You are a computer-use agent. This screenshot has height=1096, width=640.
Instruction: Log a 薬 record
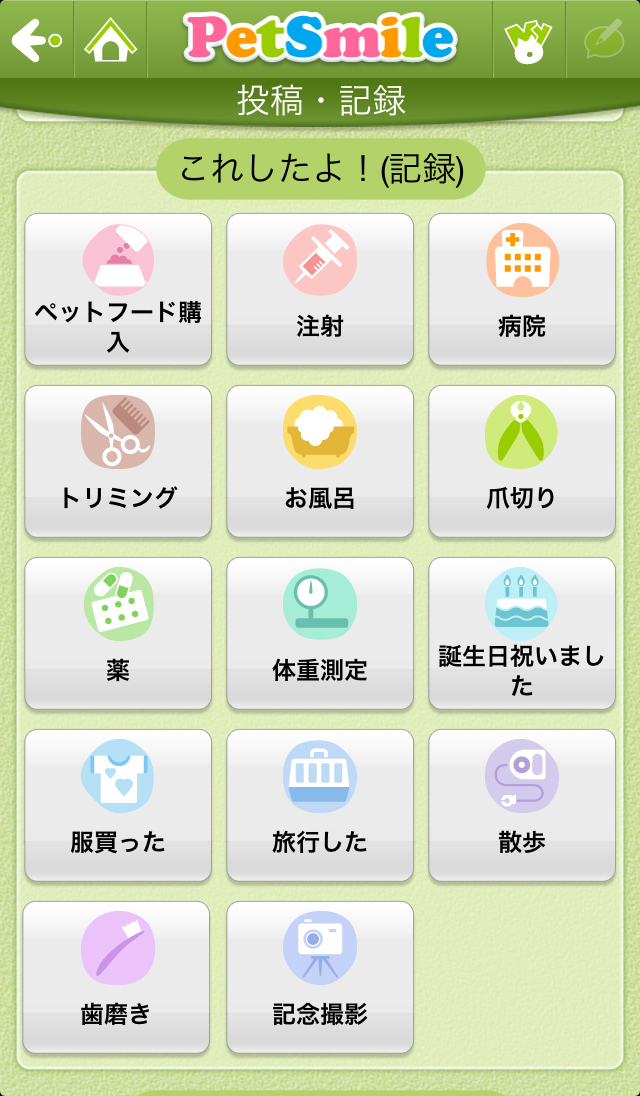tap(118, 633)
